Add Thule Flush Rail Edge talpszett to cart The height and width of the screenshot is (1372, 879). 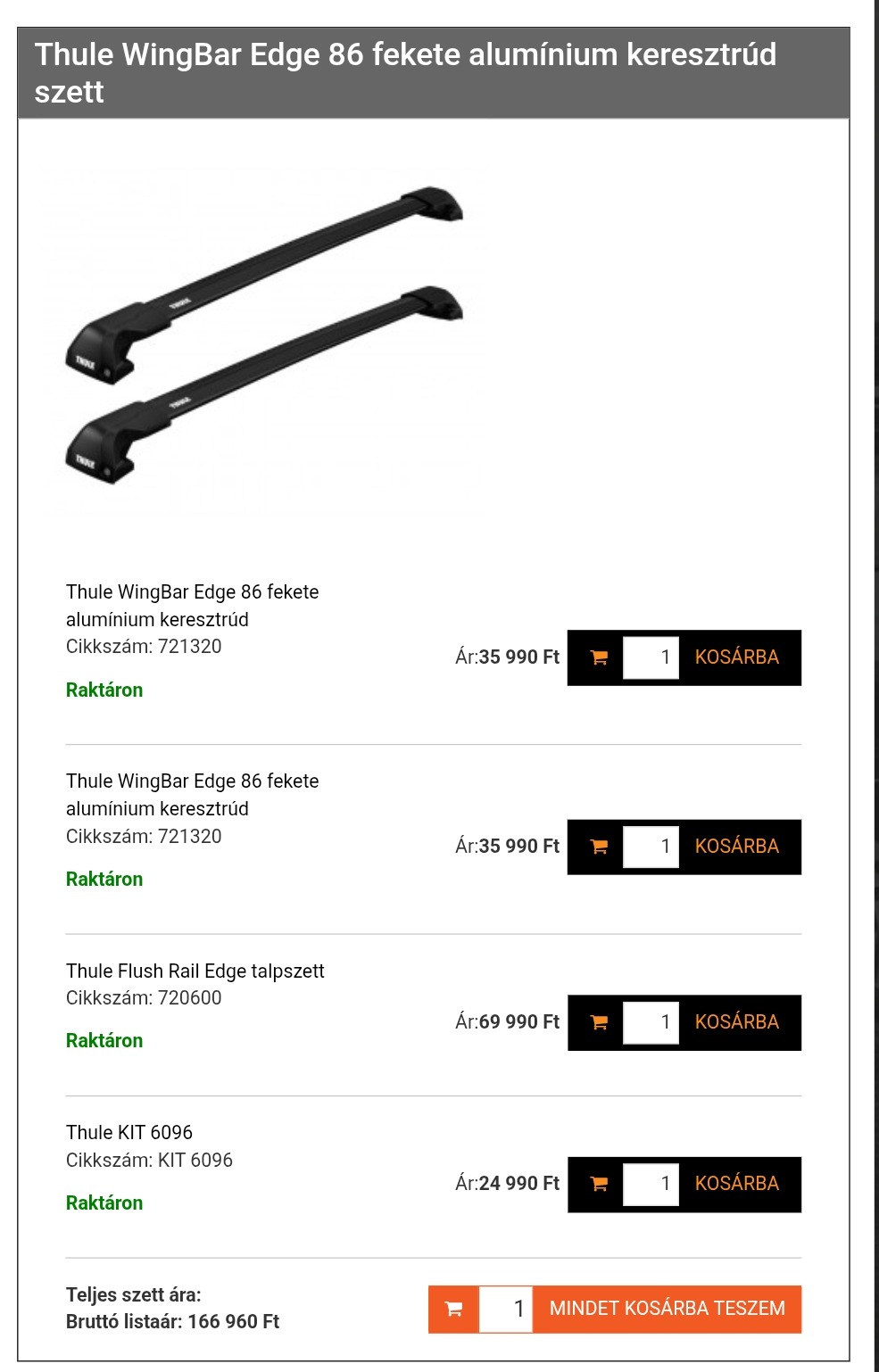pyautogui.click(x=736, y=1022)
